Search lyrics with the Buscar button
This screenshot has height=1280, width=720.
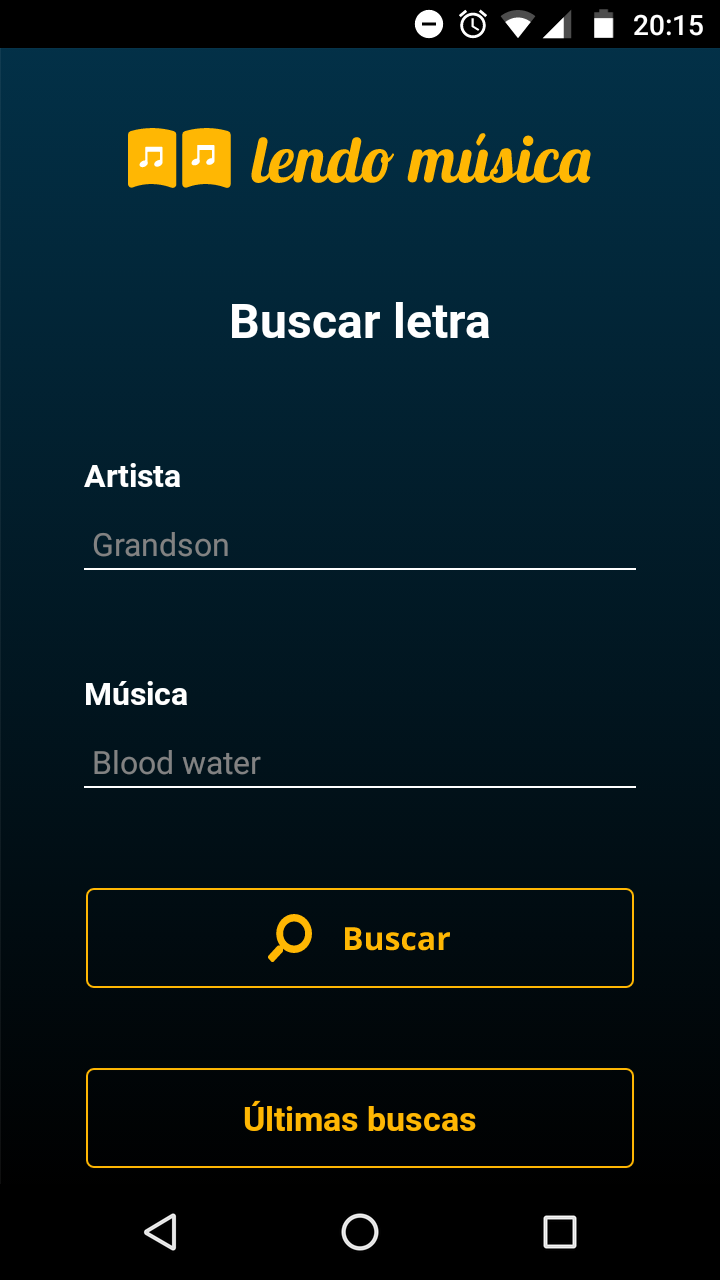[360, 938]
